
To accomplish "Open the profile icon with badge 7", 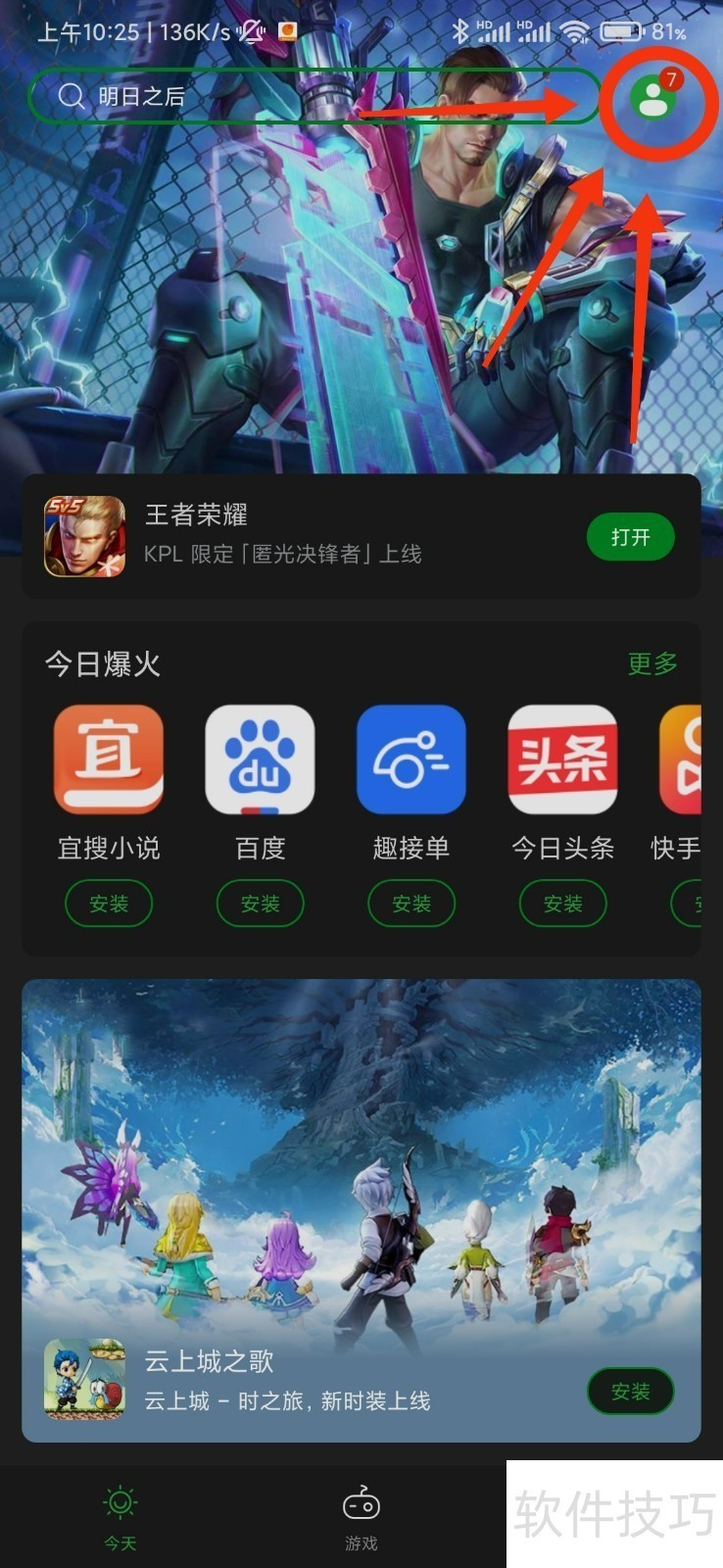I will point(653,98).
